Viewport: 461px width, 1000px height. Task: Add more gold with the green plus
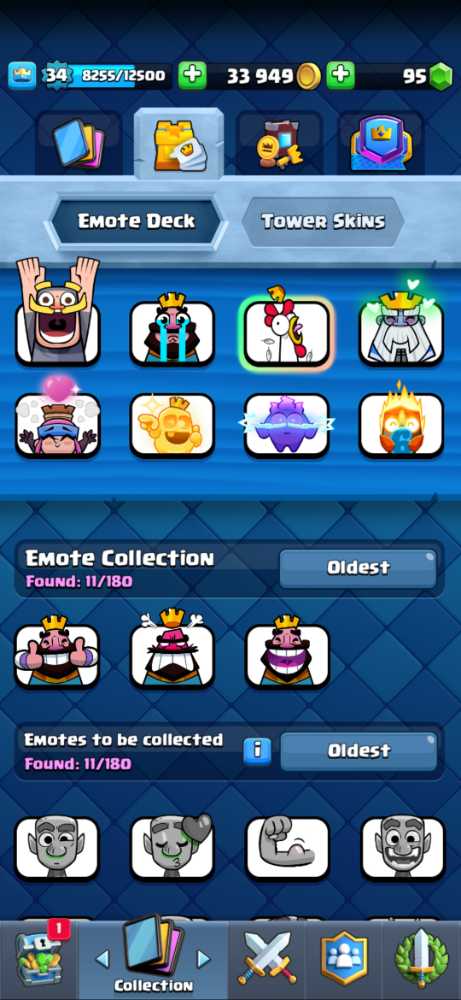point(192,76)
